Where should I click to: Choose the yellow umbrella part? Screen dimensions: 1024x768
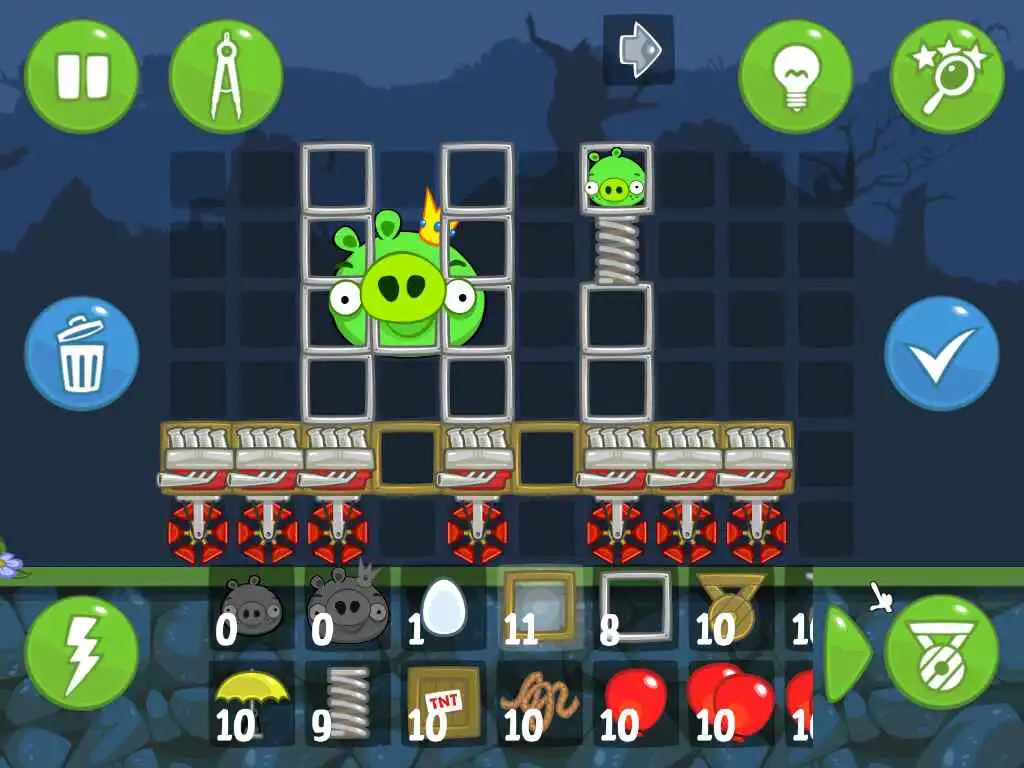251,700
